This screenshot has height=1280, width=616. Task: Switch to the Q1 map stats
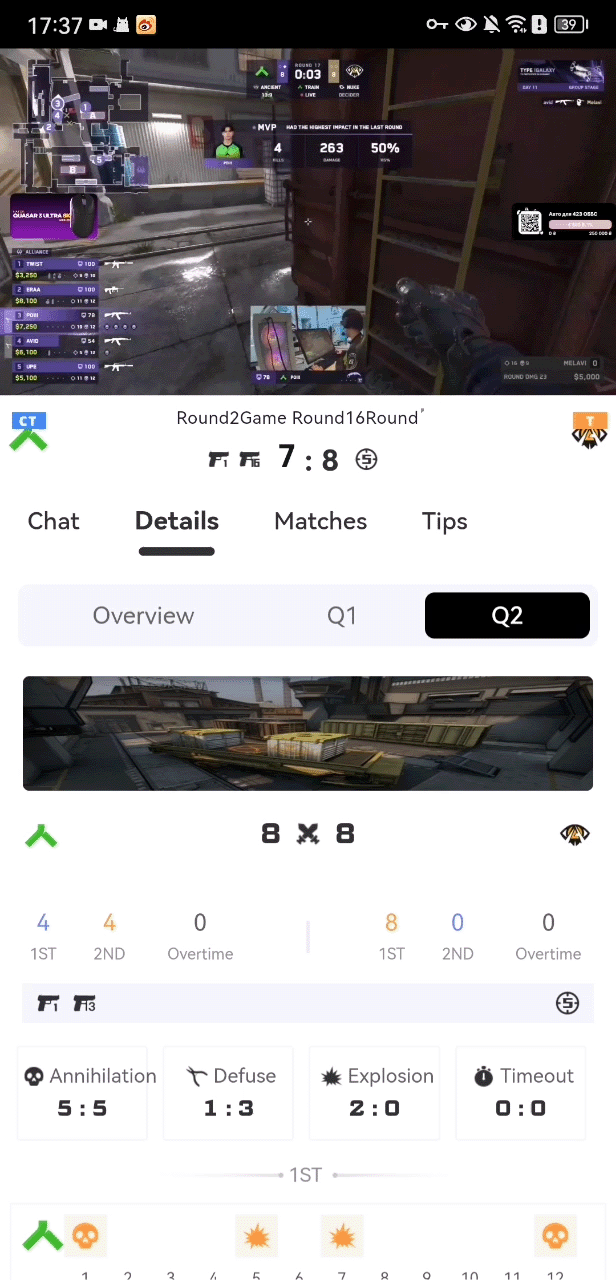pyautogui.click(x=342, y=616)
